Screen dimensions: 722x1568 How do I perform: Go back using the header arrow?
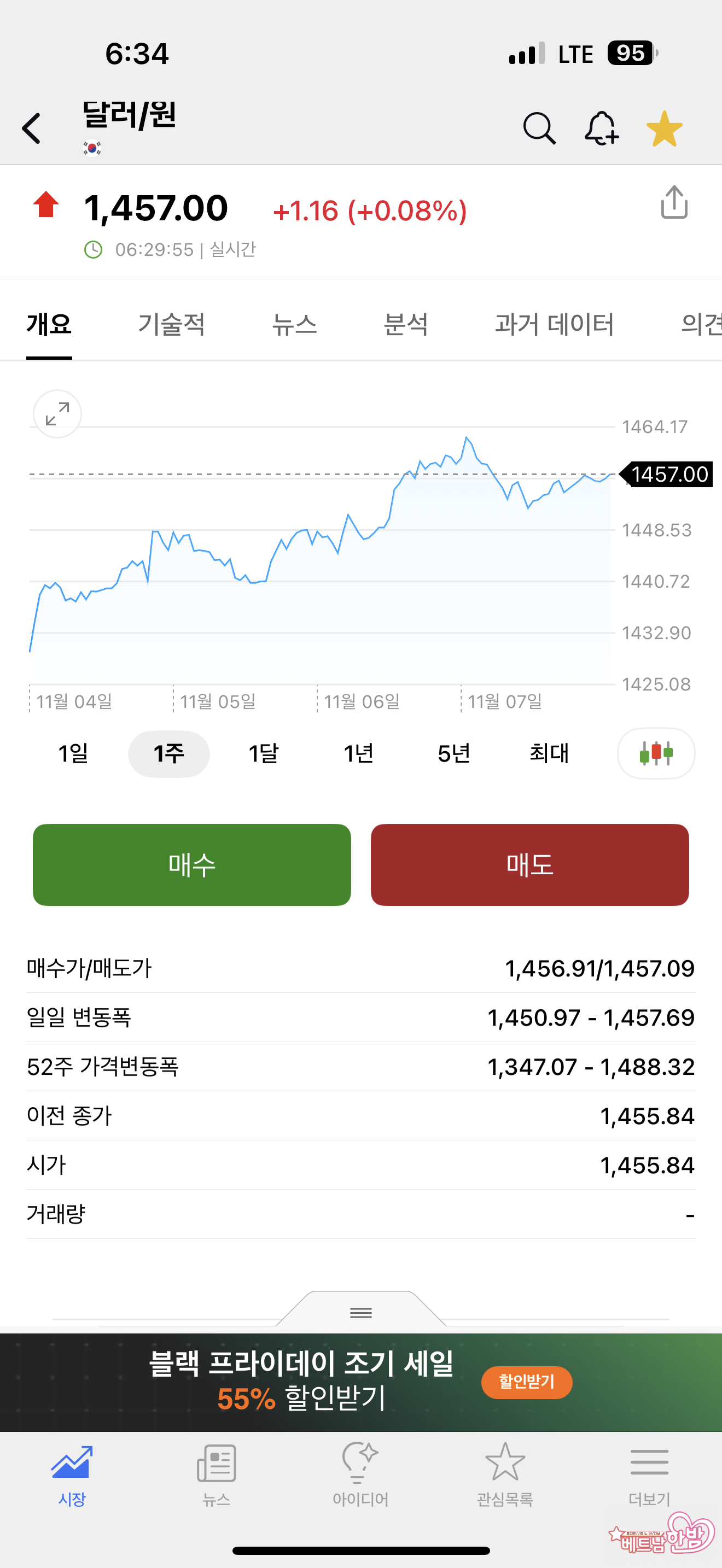point(31,128)
